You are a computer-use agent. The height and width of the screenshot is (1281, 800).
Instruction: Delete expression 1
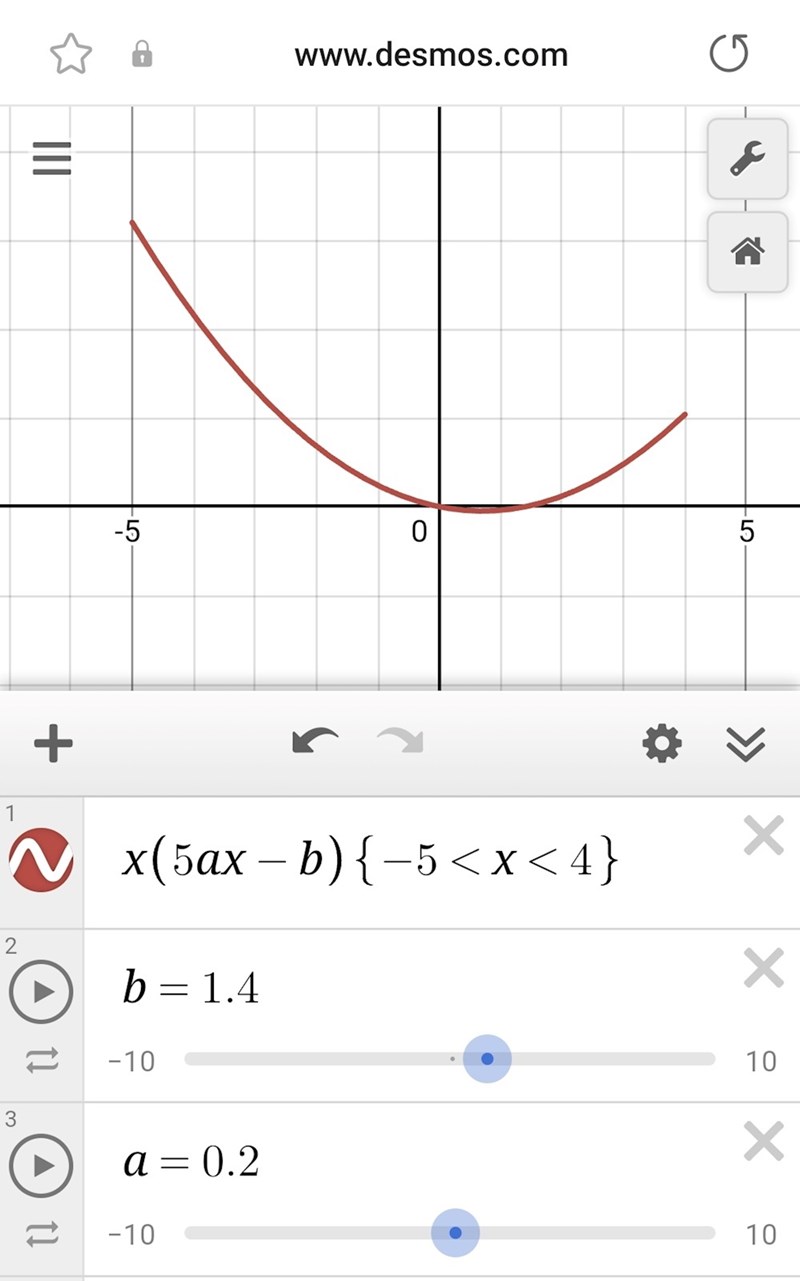pyautogui.click(x=763, y=836)
